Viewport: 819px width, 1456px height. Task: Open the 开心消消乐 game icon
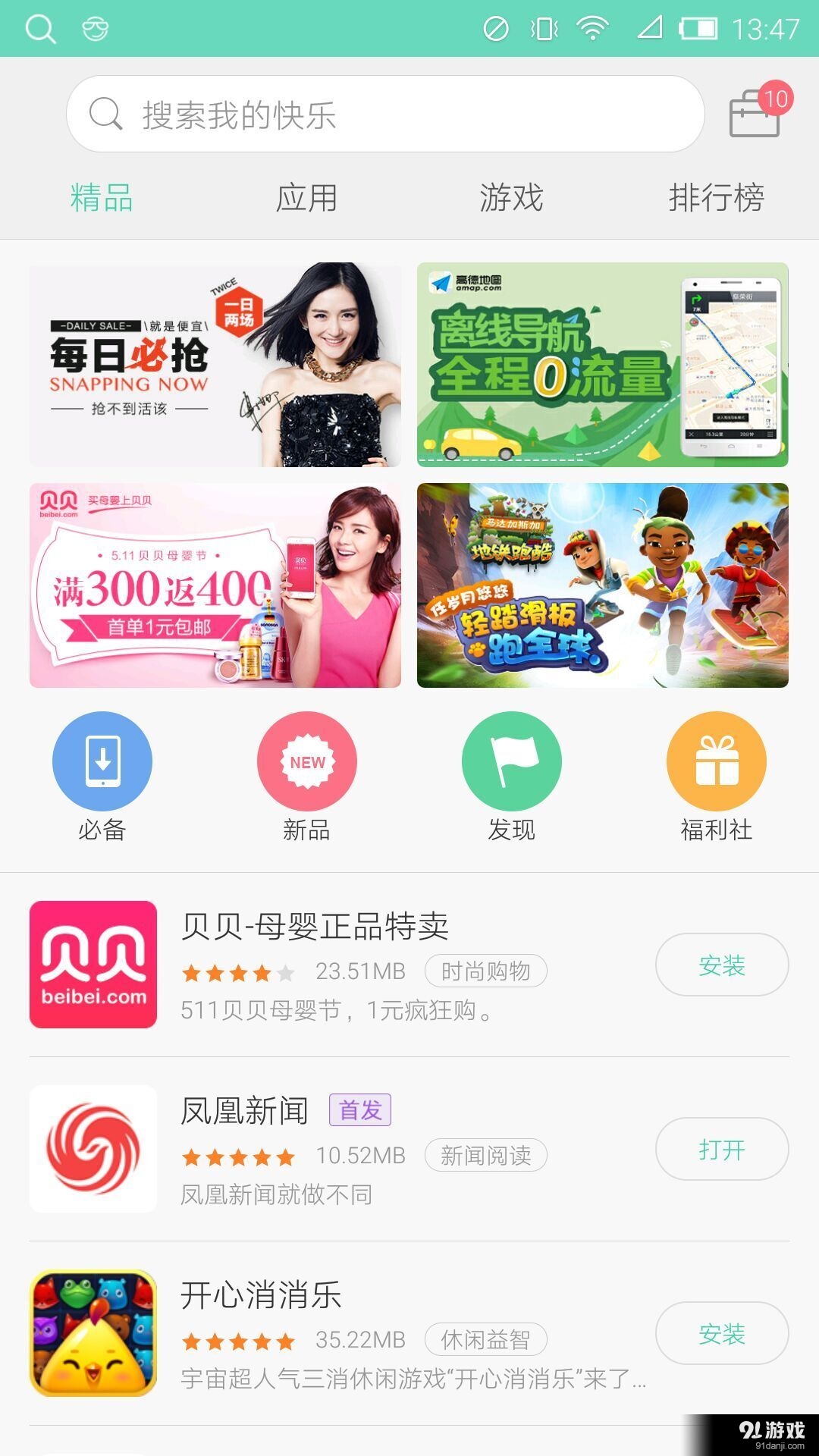point(93,1335)
